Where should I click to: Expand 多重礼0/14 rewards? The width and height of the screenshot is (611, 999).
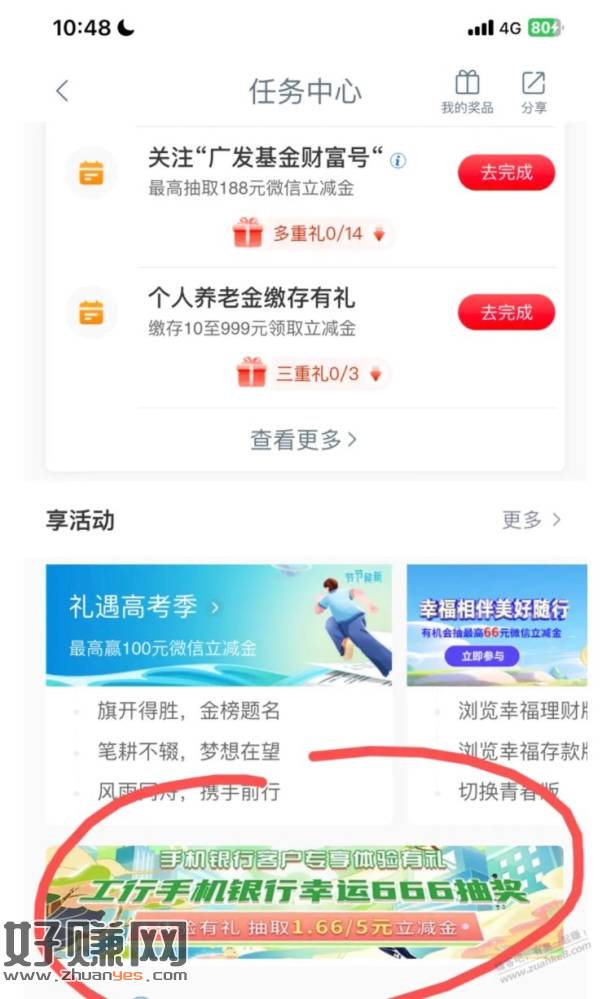pos(314,234)
